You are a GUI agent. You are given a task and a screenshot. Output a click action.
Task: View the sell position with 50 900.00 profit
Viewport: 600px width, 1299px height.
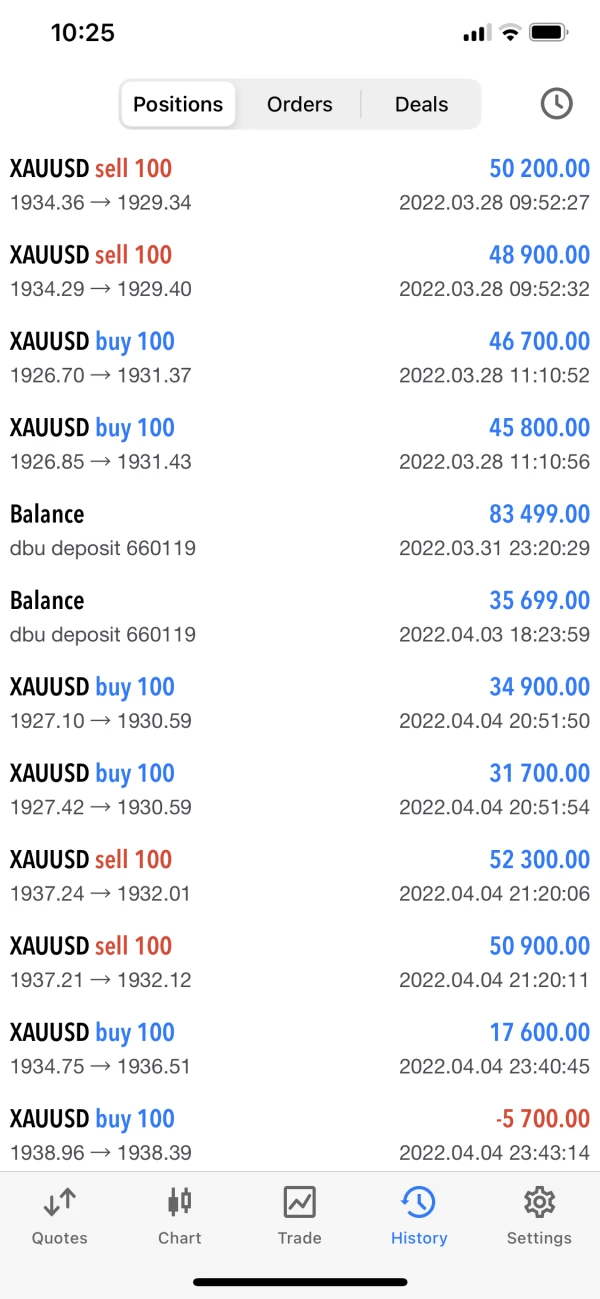tap(300, 962)
